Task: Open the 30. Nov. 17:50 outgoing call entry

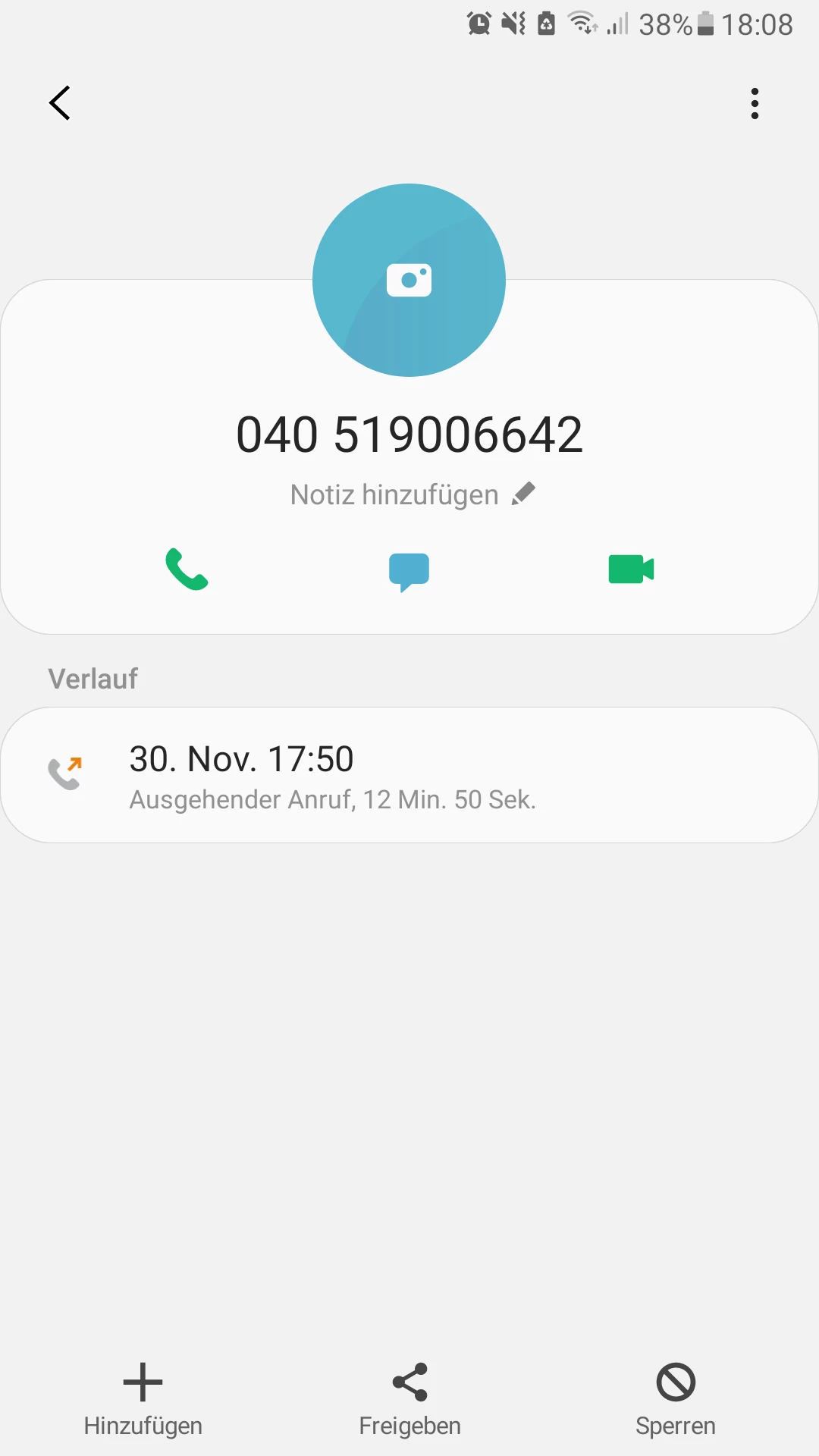Action: point(409,775)
